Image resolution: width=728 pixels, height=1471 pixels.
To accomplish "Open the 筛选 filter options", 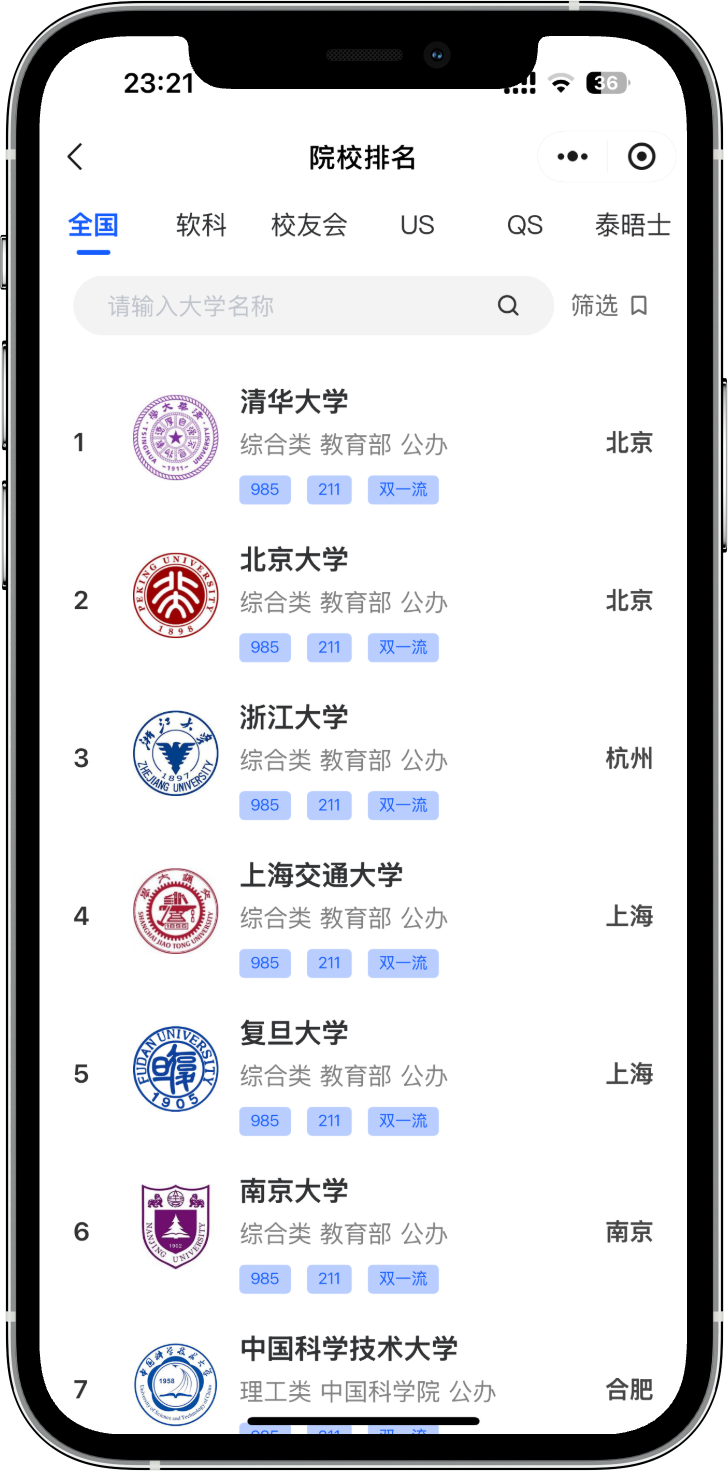I will 609,306.
